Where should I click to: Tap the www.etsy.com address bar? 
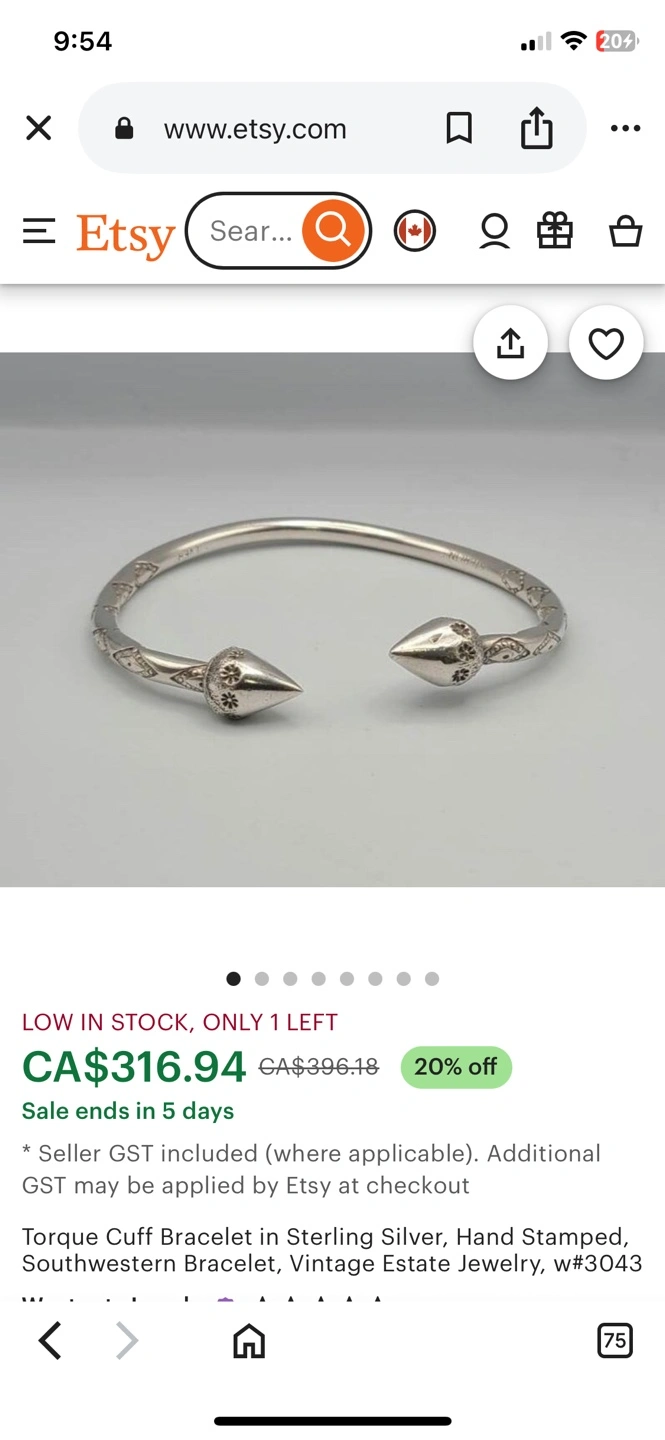255,129
